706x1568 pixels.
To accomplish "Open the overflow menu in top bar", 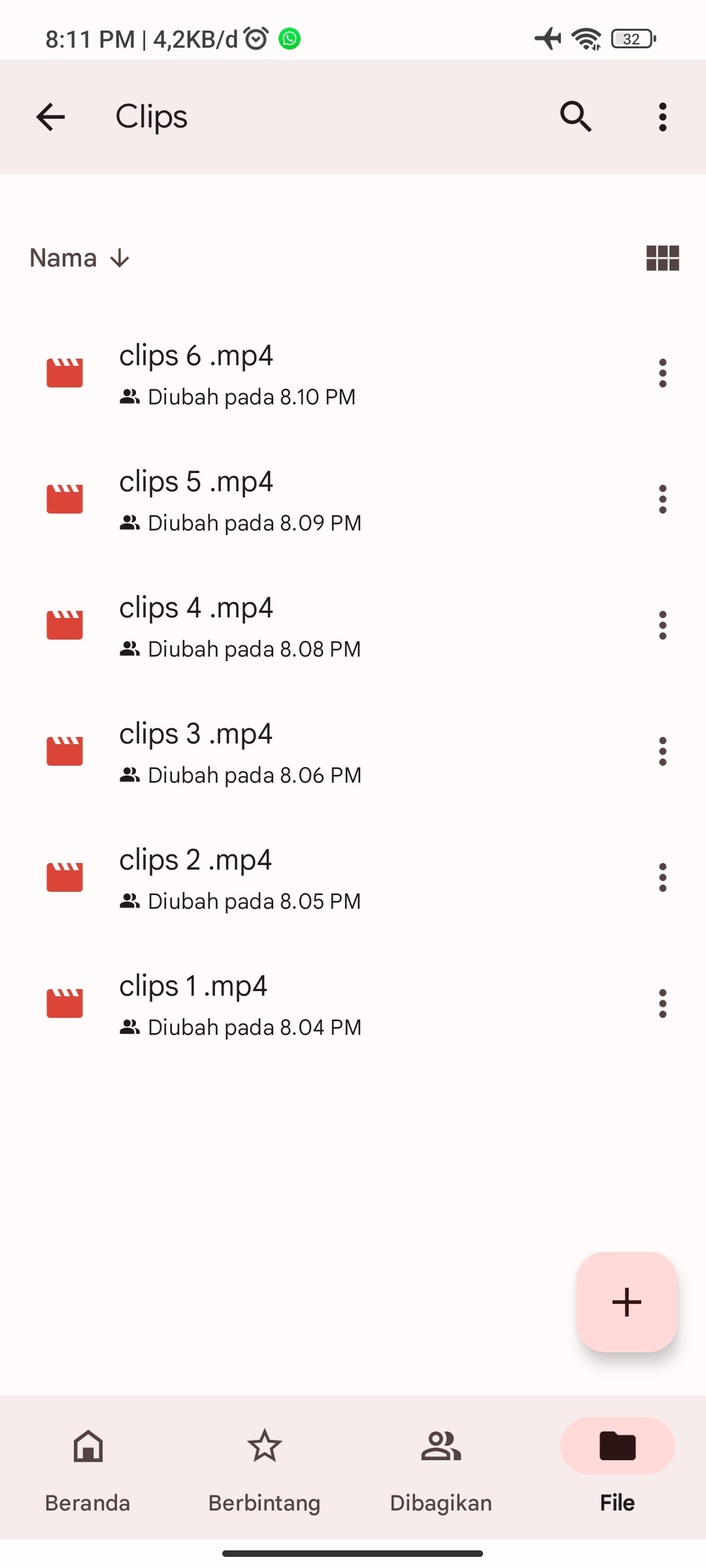I will pyautogui.click(x=662, y=118).
